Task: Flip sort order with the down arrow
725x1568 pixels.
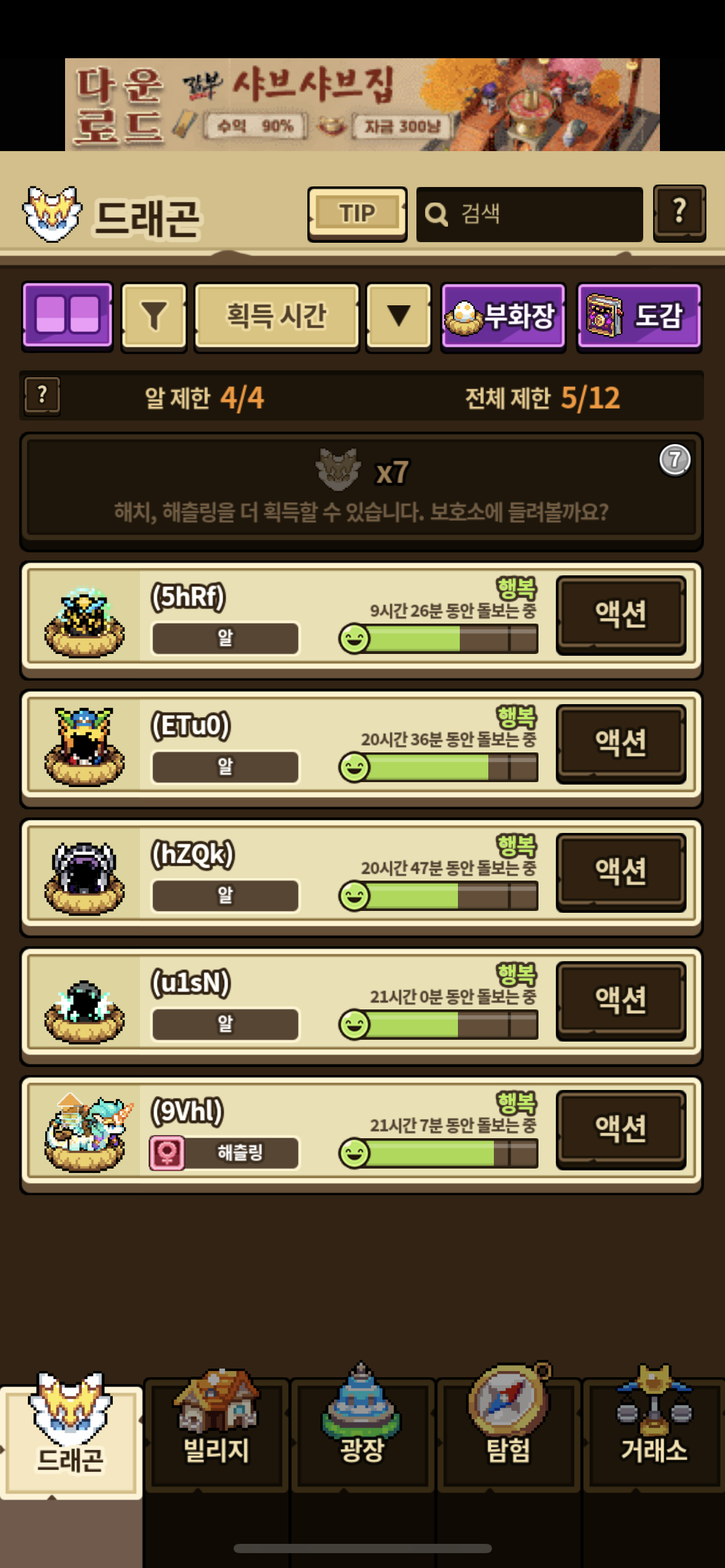Action: point(398,316)
